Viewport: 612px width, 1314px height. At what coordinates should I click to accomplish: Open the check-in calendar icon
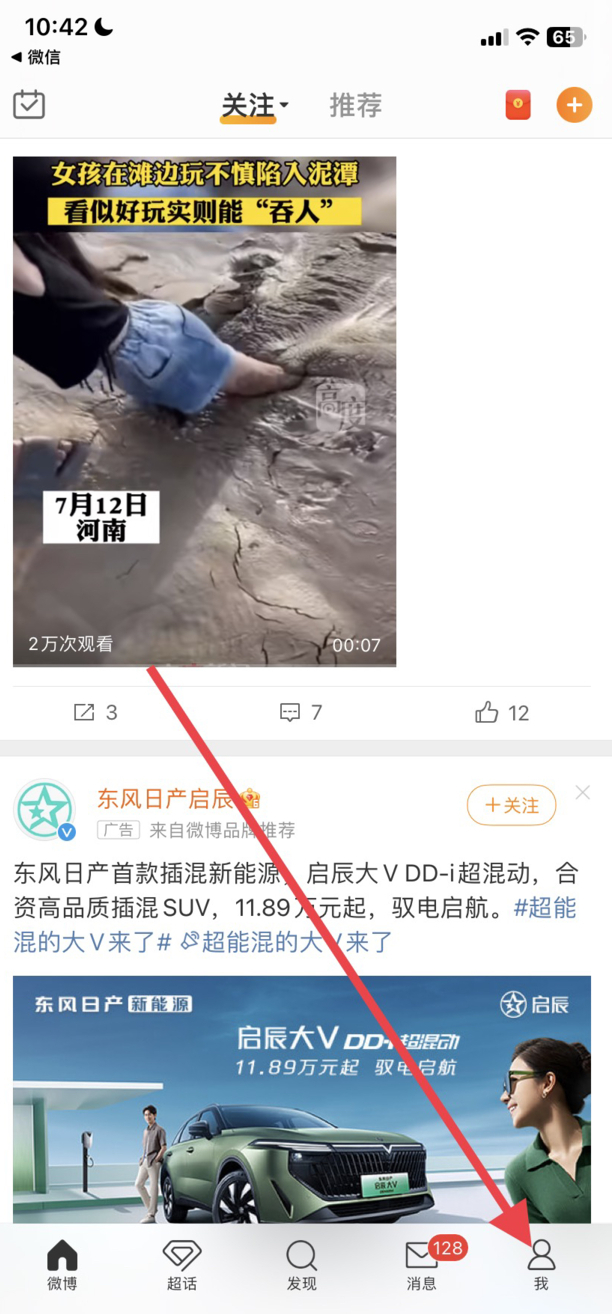tap(29, 104)
